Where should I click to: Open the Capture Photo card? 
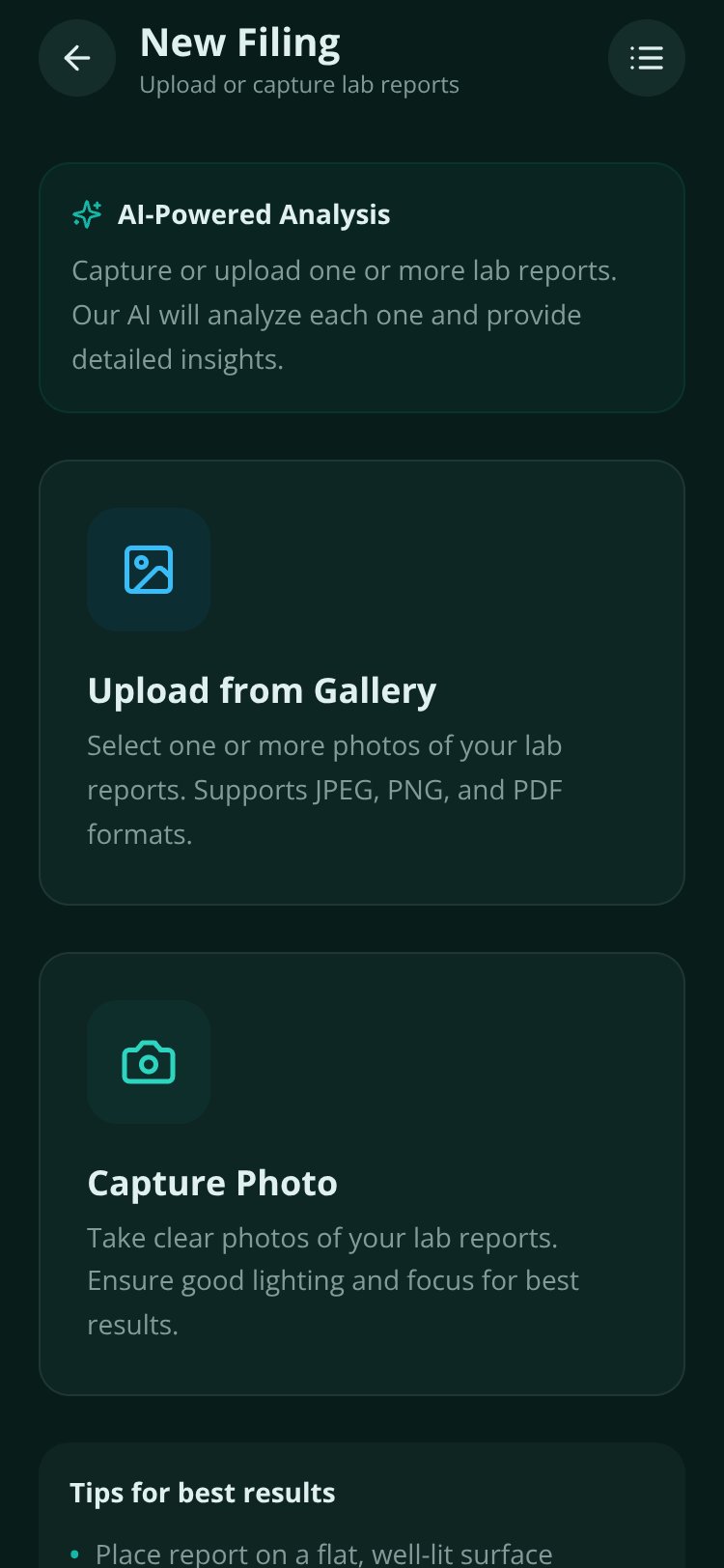click(x=362, y=1174)
